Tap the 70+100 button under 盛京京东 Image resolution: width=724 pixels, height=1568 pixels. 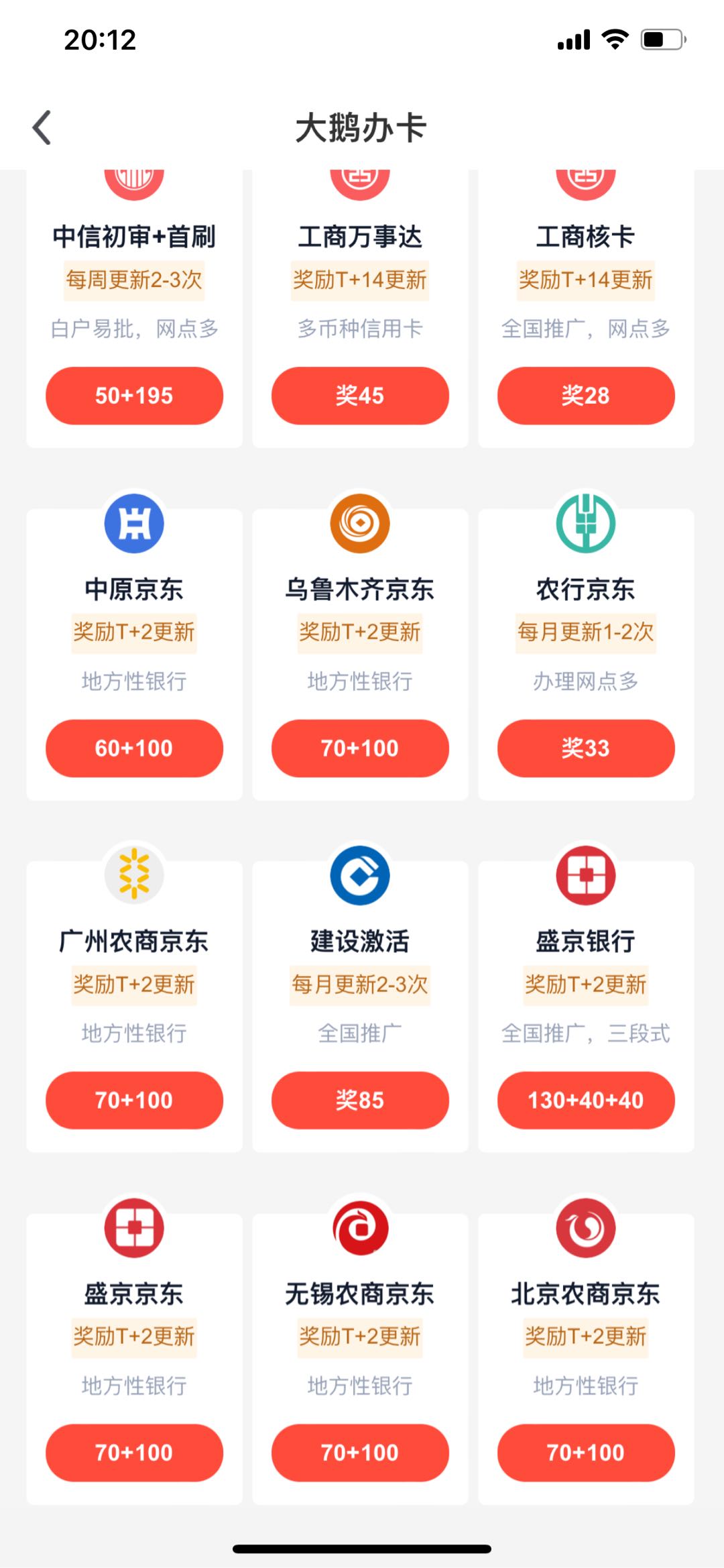click(x=134, y=1453)
